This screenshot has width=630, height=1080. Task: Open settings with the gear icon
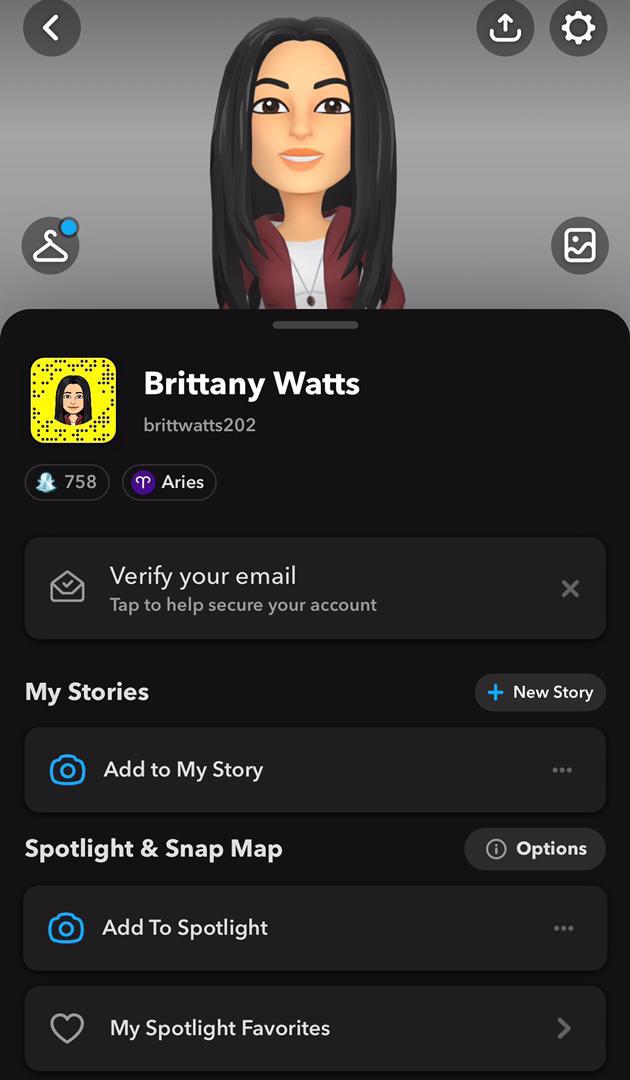[x=578, y=28]
